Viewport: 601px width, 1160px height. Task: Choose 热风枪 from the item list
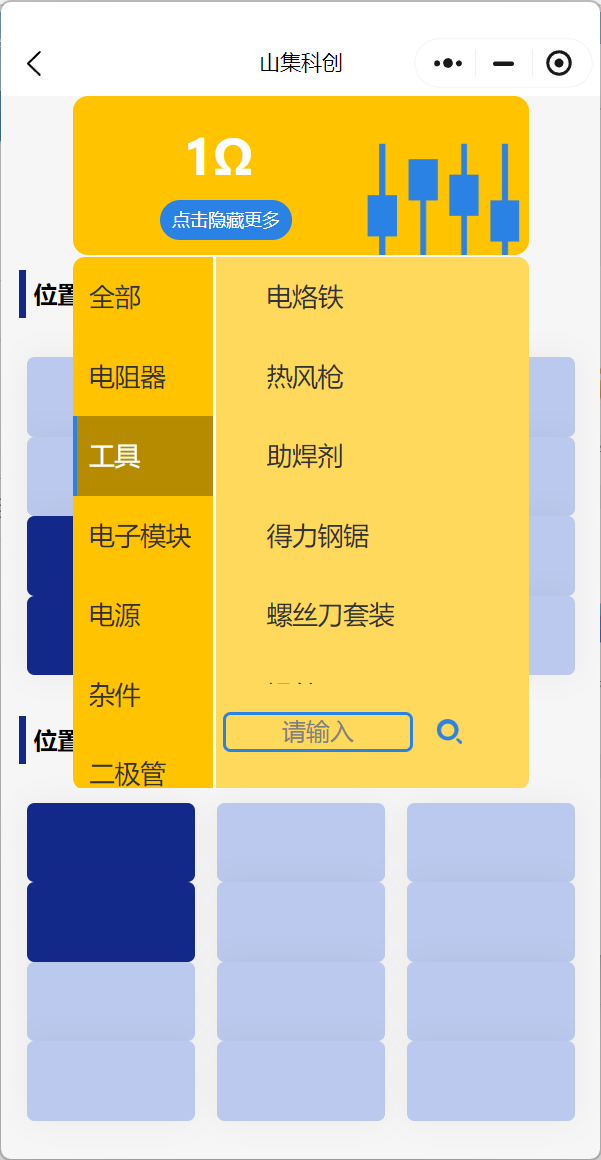305,377
